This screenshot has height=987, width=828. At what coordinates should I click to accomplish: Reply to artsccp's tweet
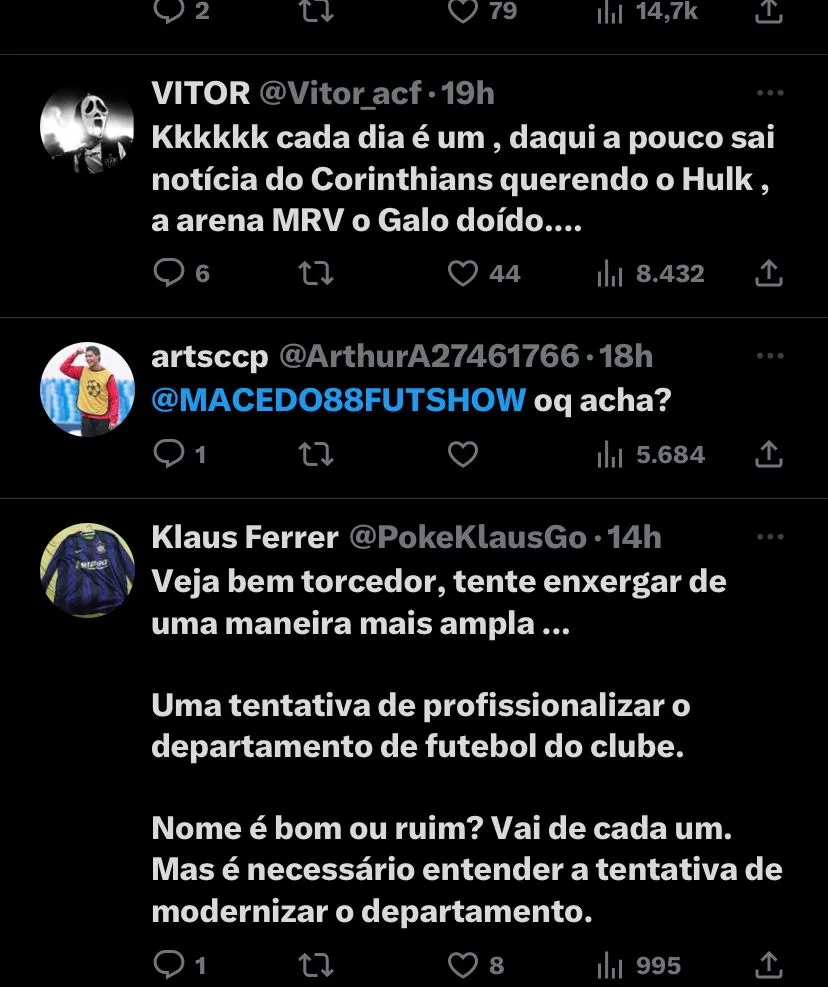170,455
